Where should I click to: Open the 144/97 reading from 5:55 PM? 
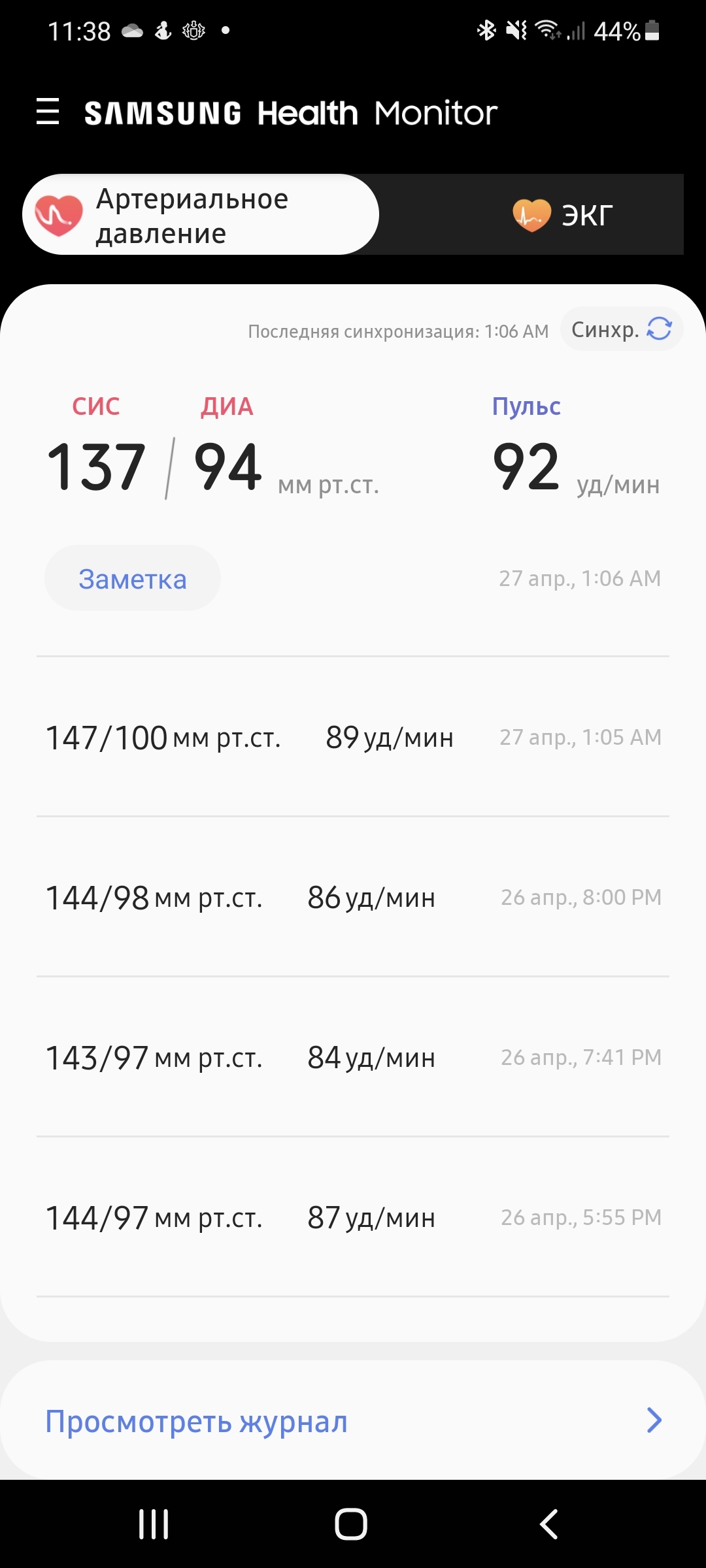pos(353,1218)
